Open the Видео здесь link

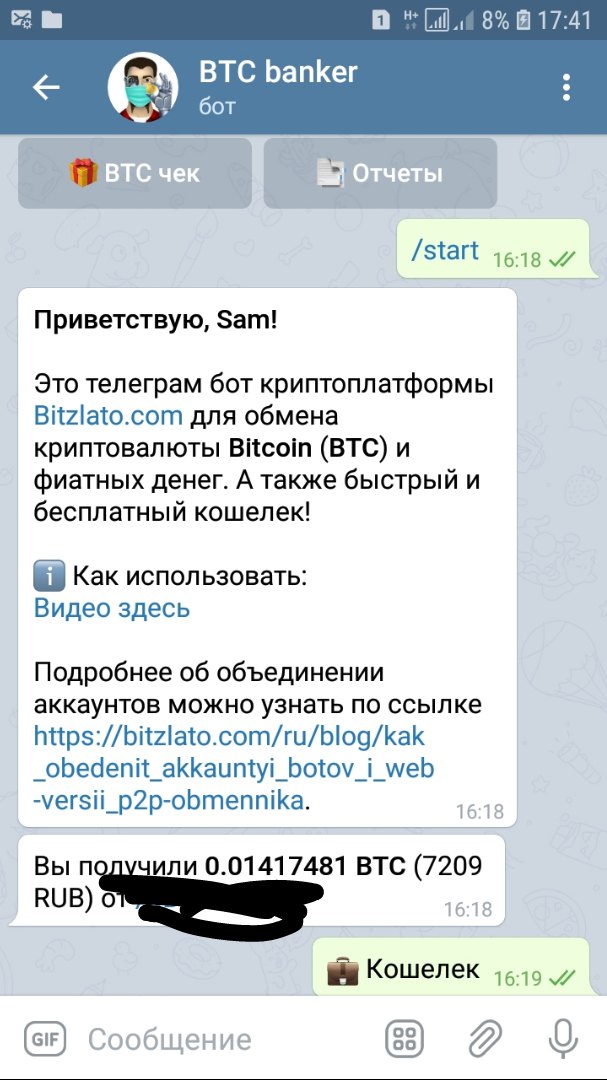pyautogui.click(x=112, y=607)
